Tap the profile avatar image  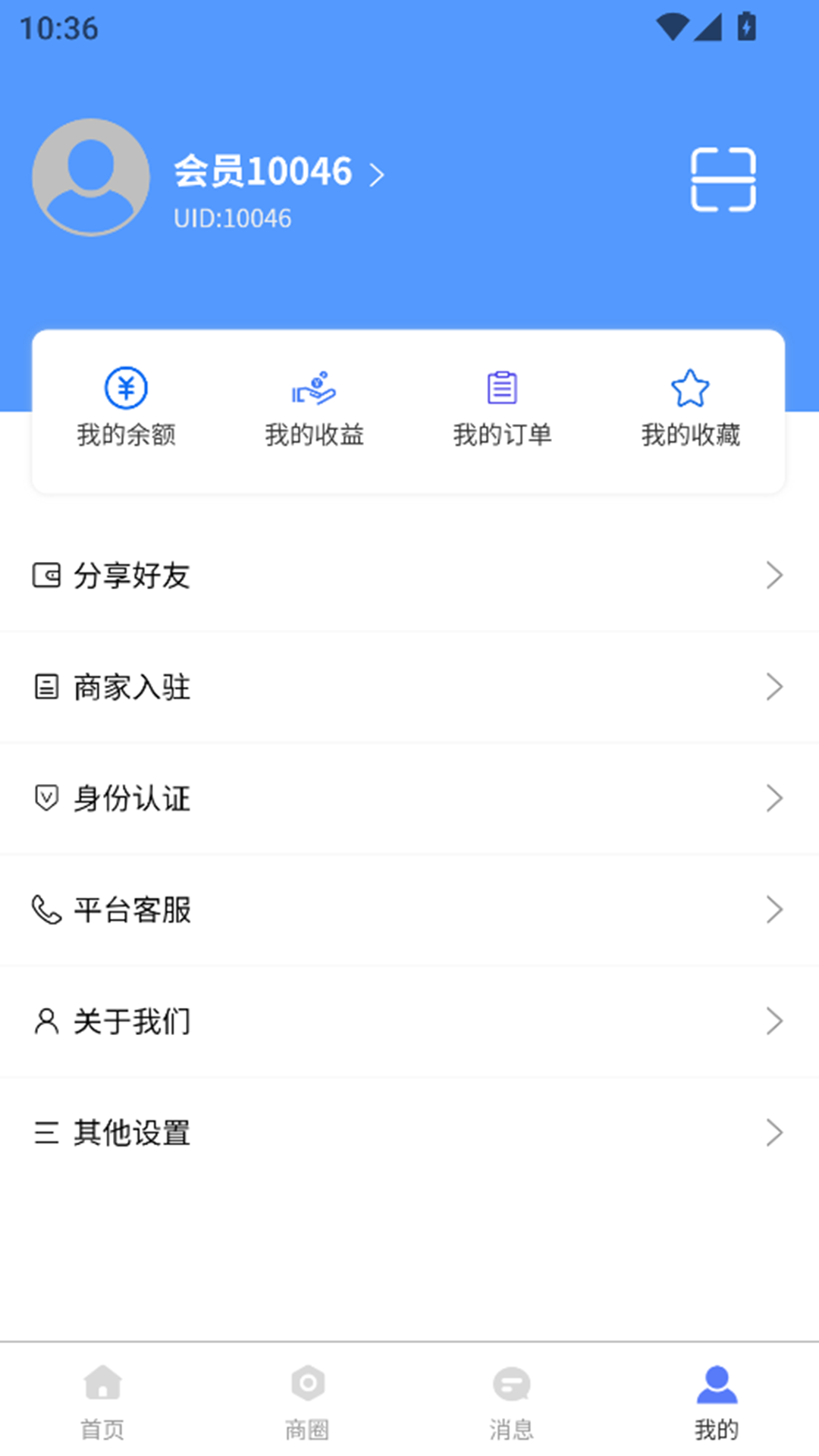point(90,177)
